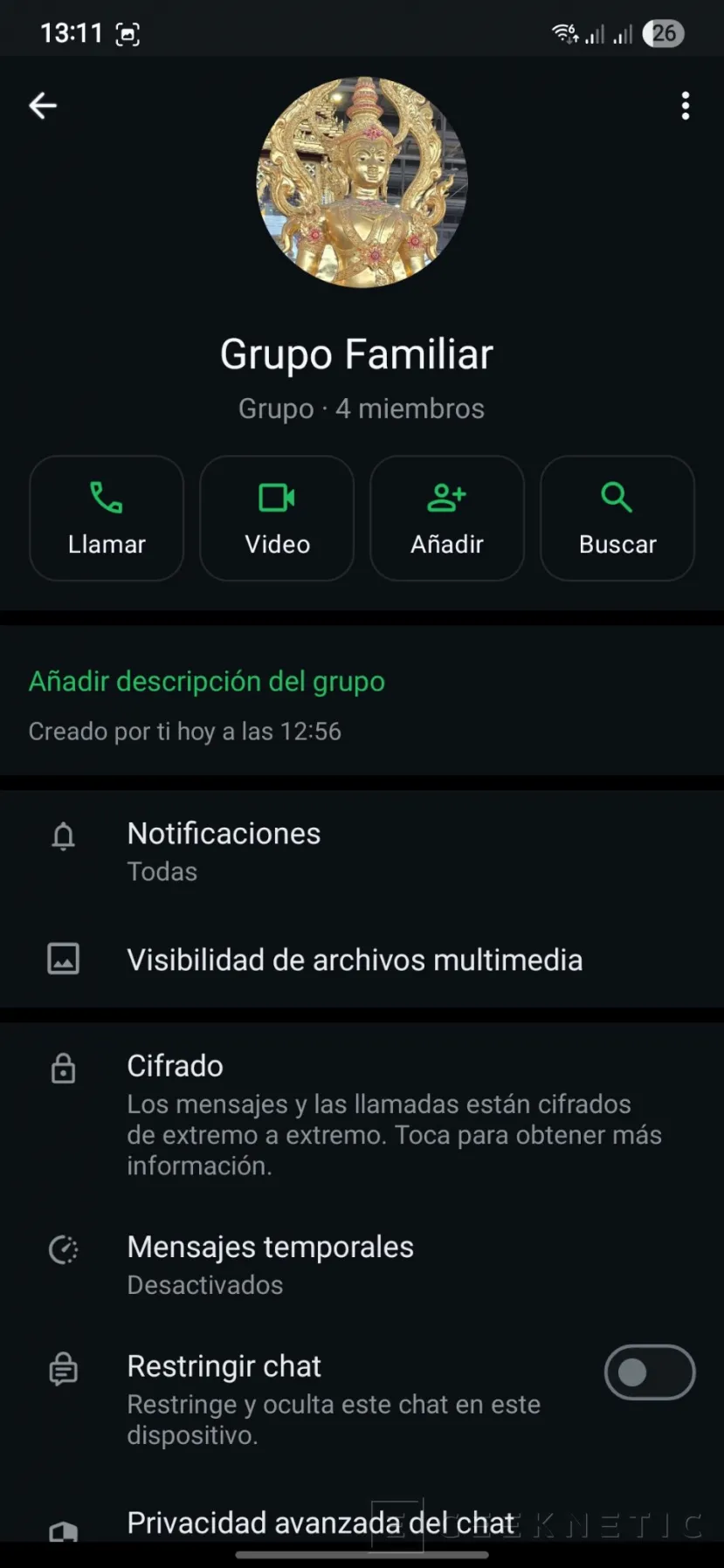The width and height of the screenshot is (724, 1568).
Task: Search the chat via the Buscar icon
Action: (x=616, y=498)
